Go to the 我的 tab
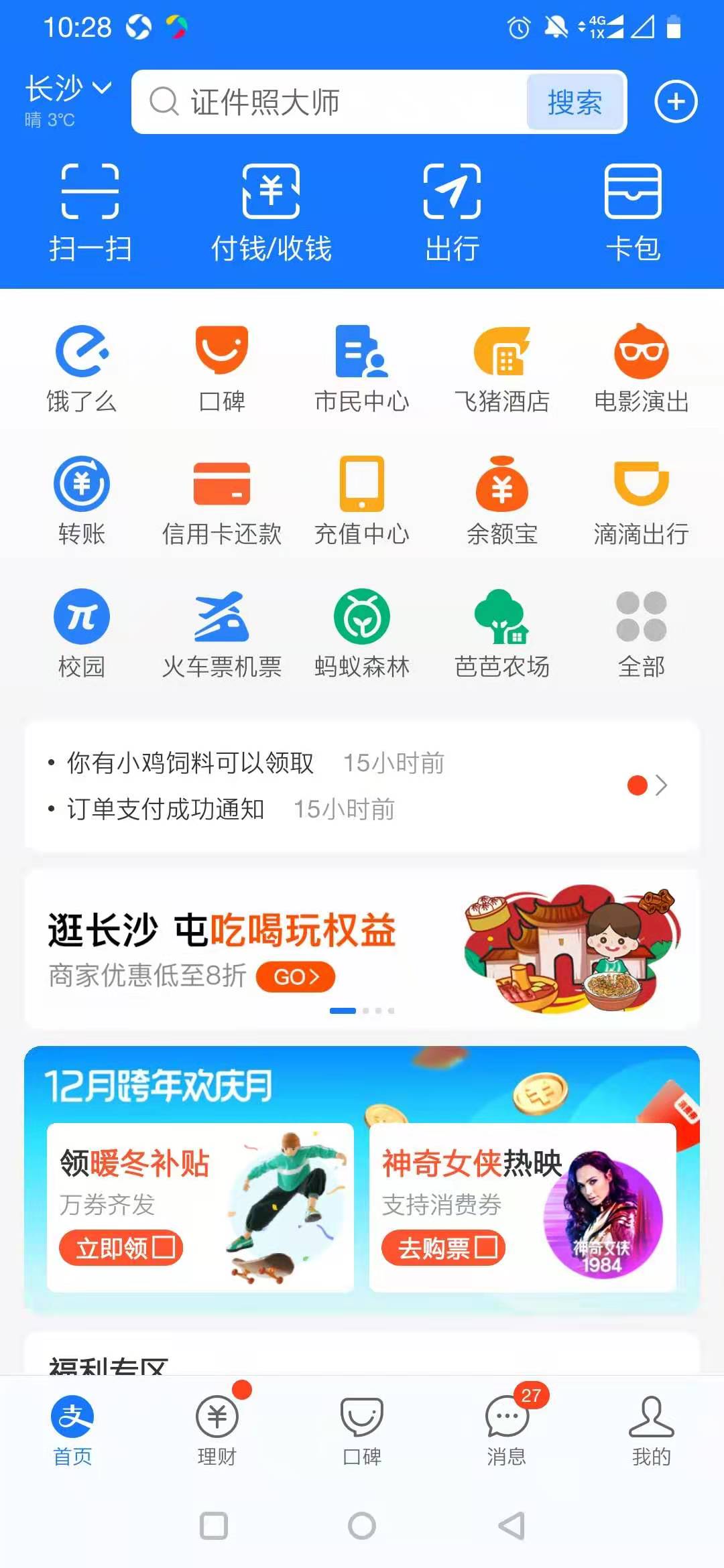This screenshot has width=724, height=1568. pyautogui.click(x=651, y=1429)
